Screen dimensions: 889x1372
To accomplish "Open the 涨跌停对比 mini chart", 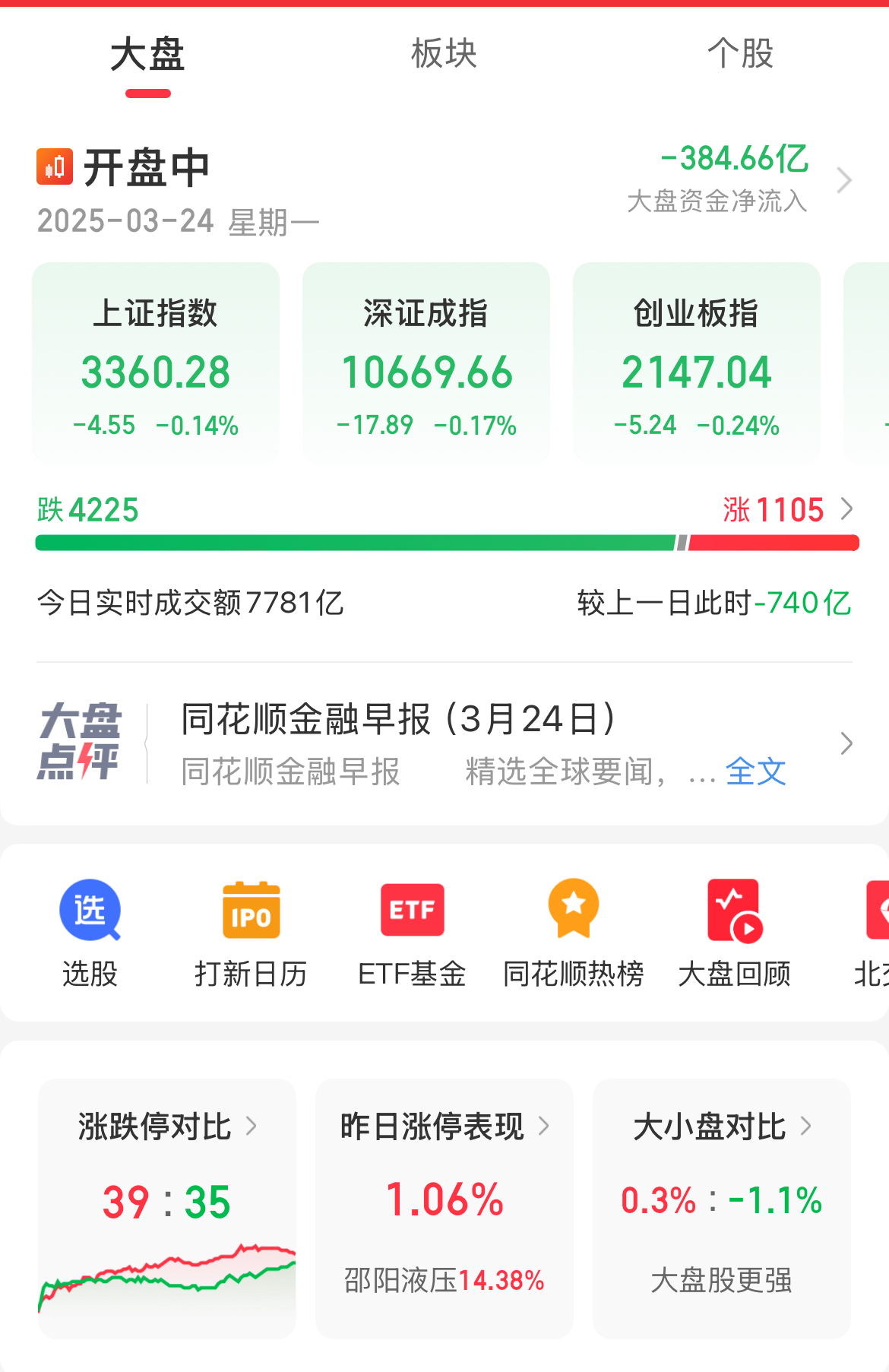I will pyautogui.click(x=167, y=1277).
